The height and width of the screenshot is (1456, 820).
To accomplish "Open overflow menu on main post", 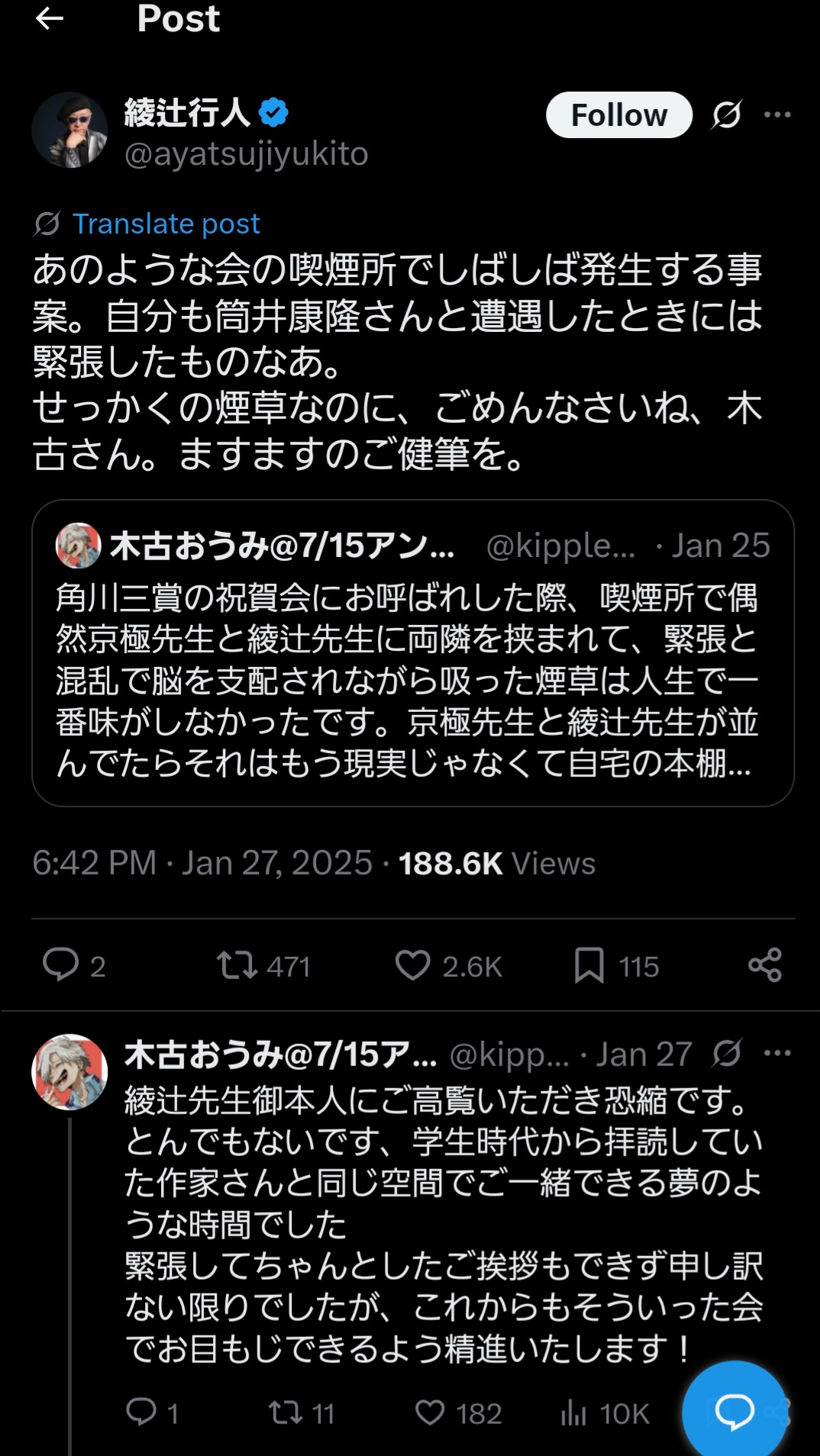I will click(777, 115).
